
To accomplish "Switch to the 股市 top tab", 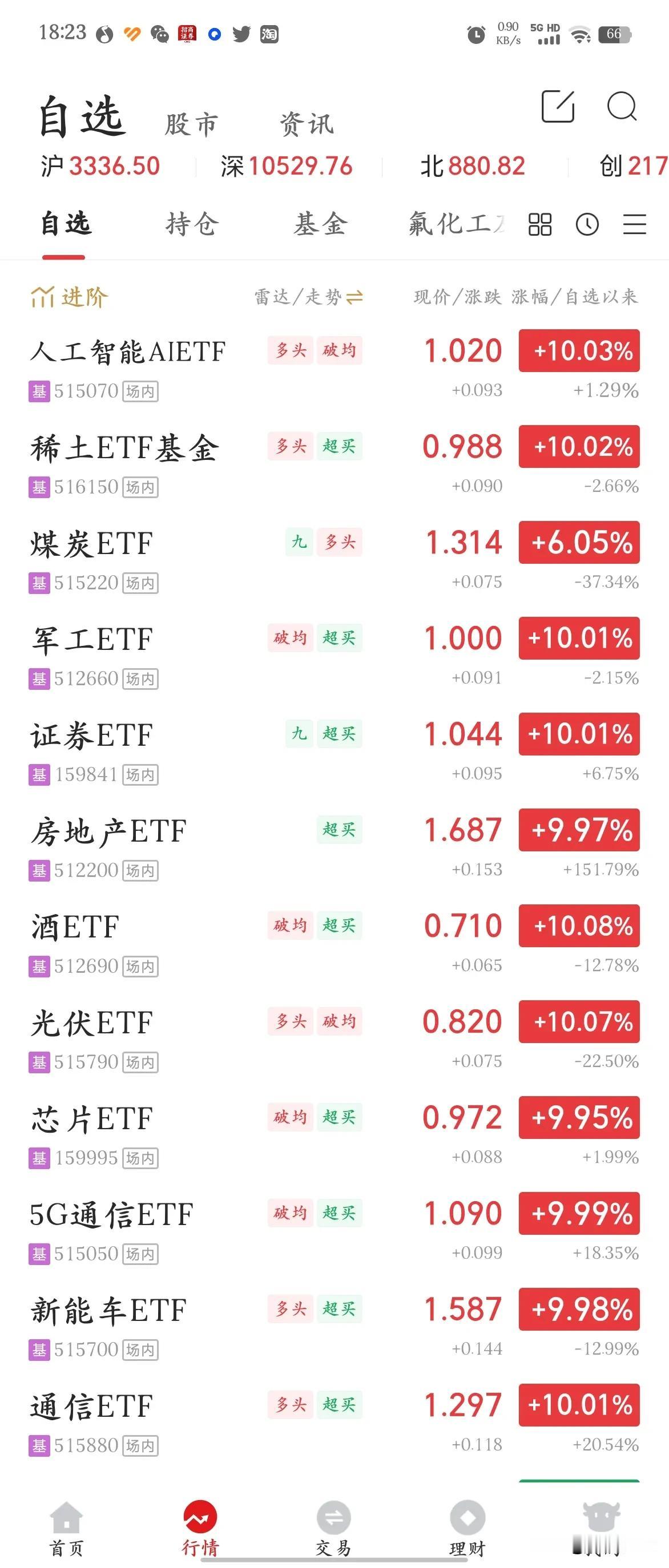I will (191, 124).
